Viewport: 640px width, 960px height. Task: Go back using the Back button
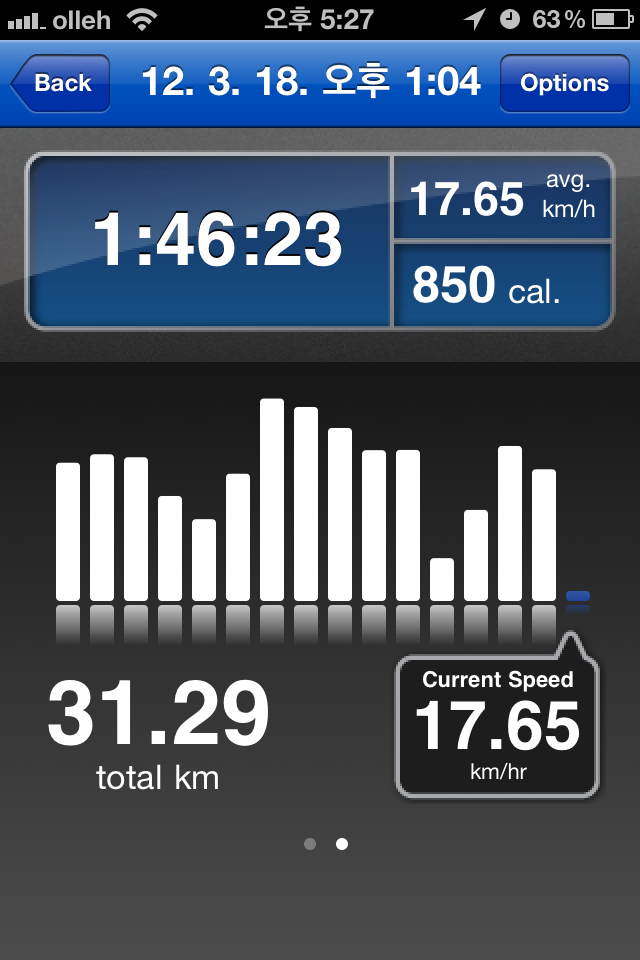[58, 83]
